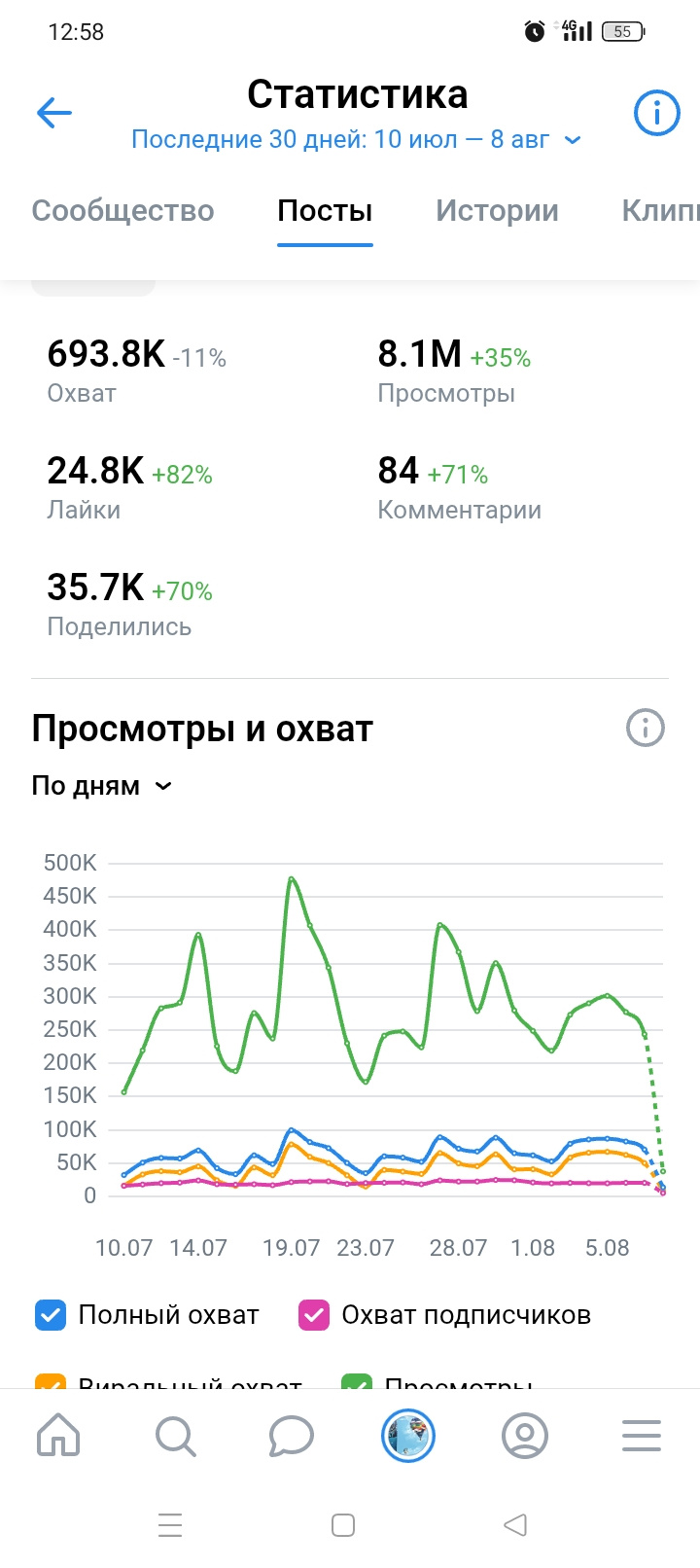Image resolution: width=700 pixels, height=1568 pixels.
Task: Open the hamburger menu in bottom navigation
Action: click(642, 1436)
